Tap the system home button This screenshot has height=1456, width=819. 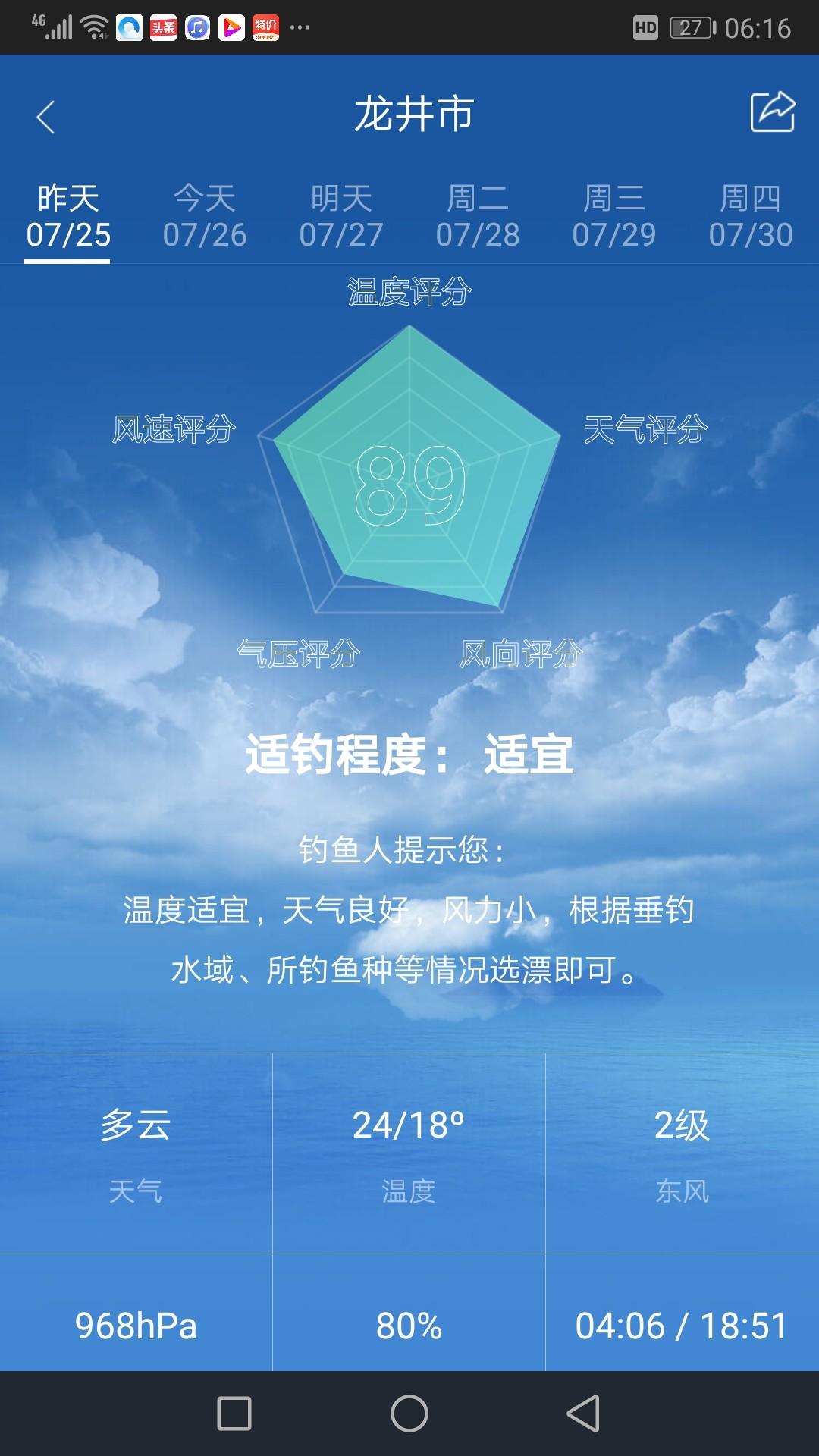tap(409, 1414)
